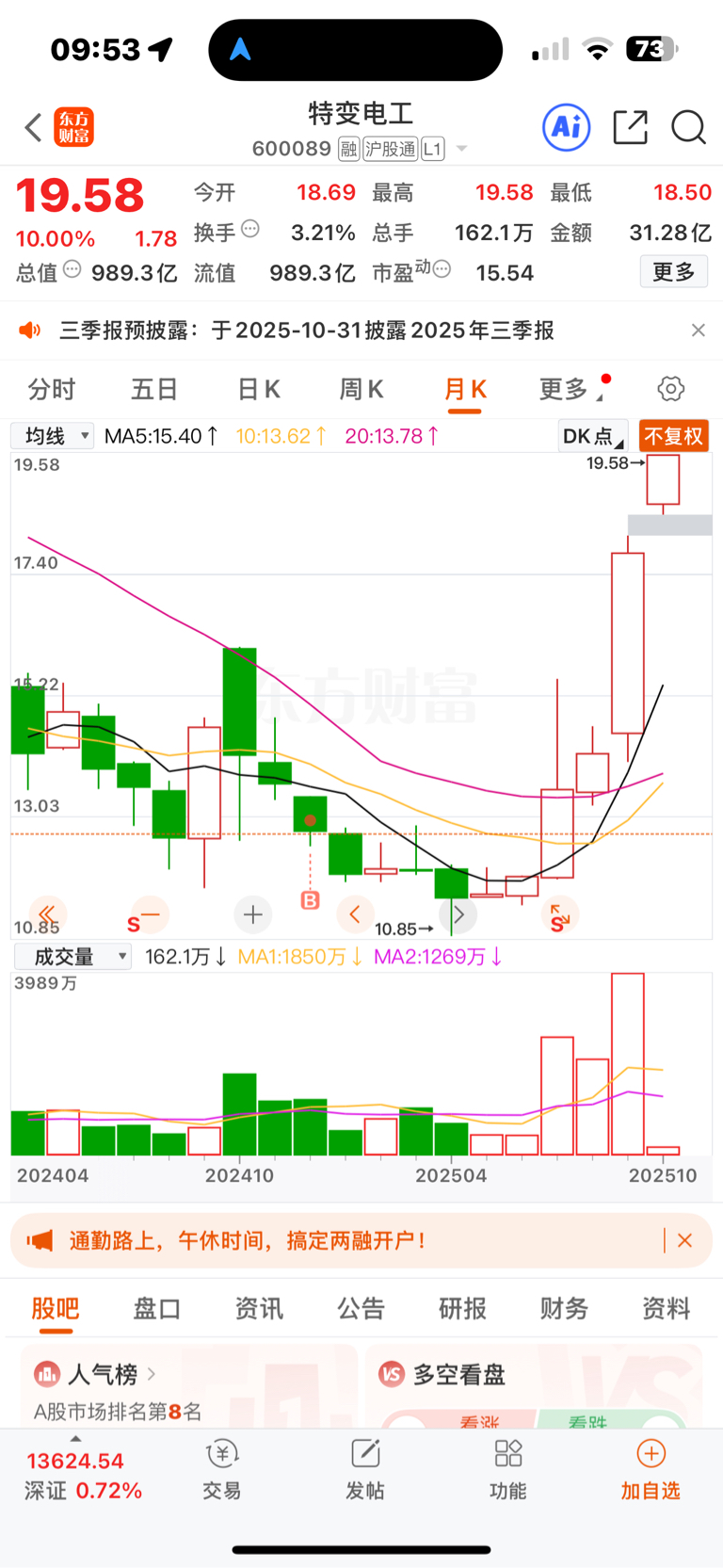Expand the 成交量 indicator dropdown
Image resolution: width=723 pixels, height=1568 pixels.
[x=72, y=957]
